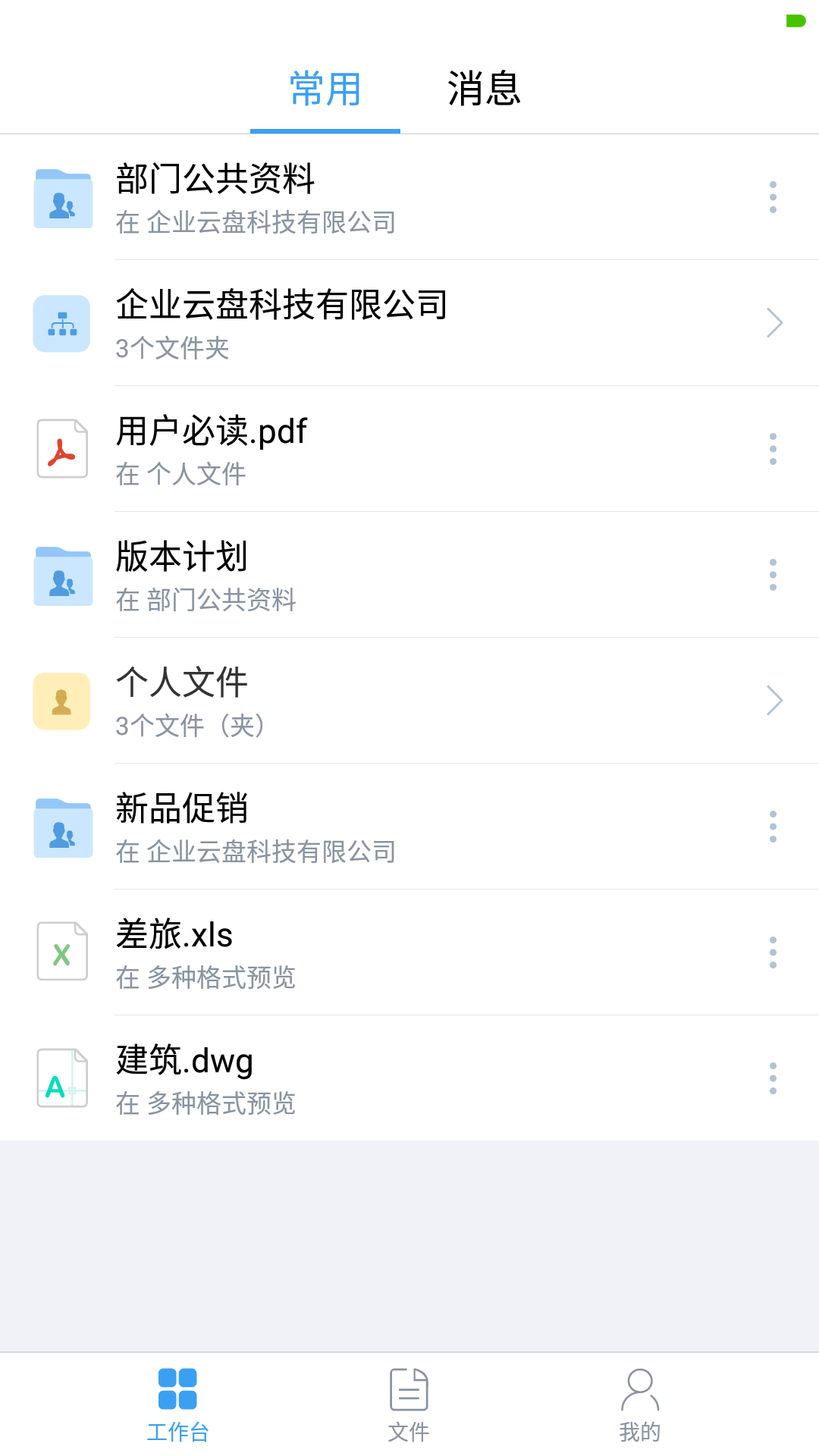Select the DWG drawing icon for 建筑.dwg

pyautogui.click(x=61, y=1077)
